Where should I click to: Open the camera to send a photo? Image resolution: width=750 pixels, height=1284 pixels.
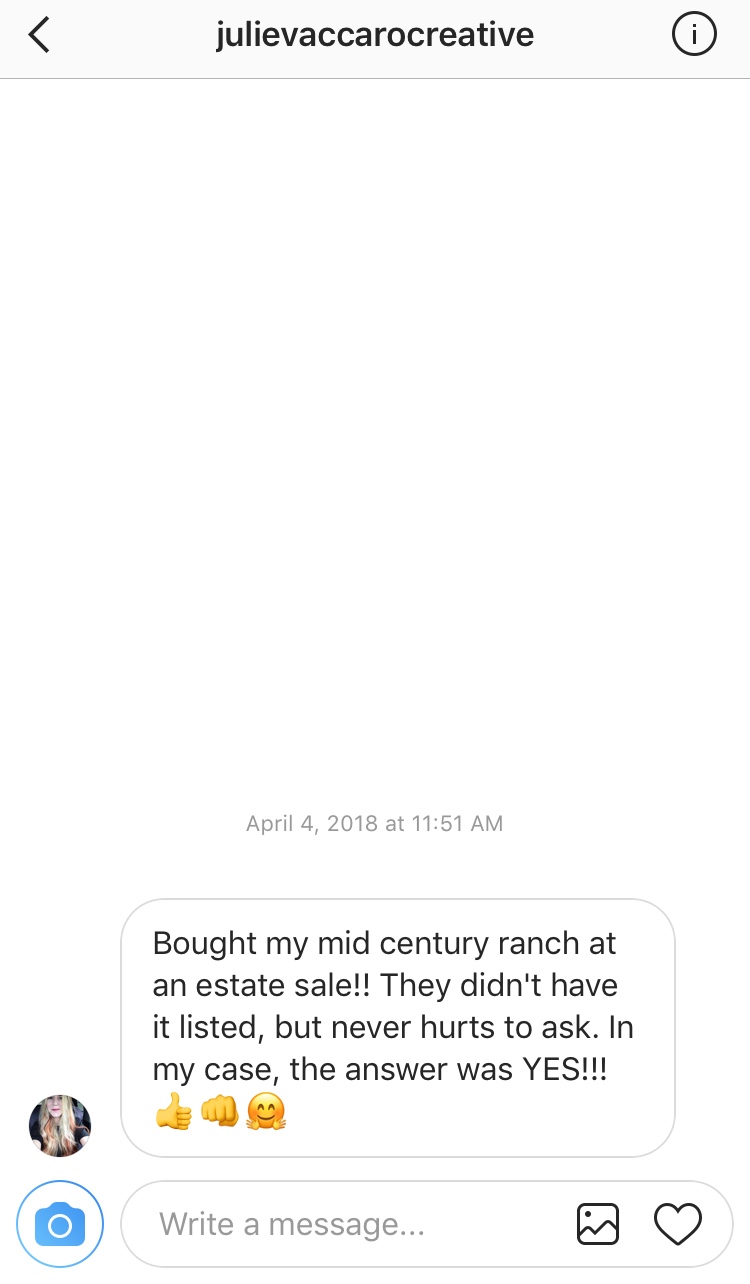click(60, 1225)
